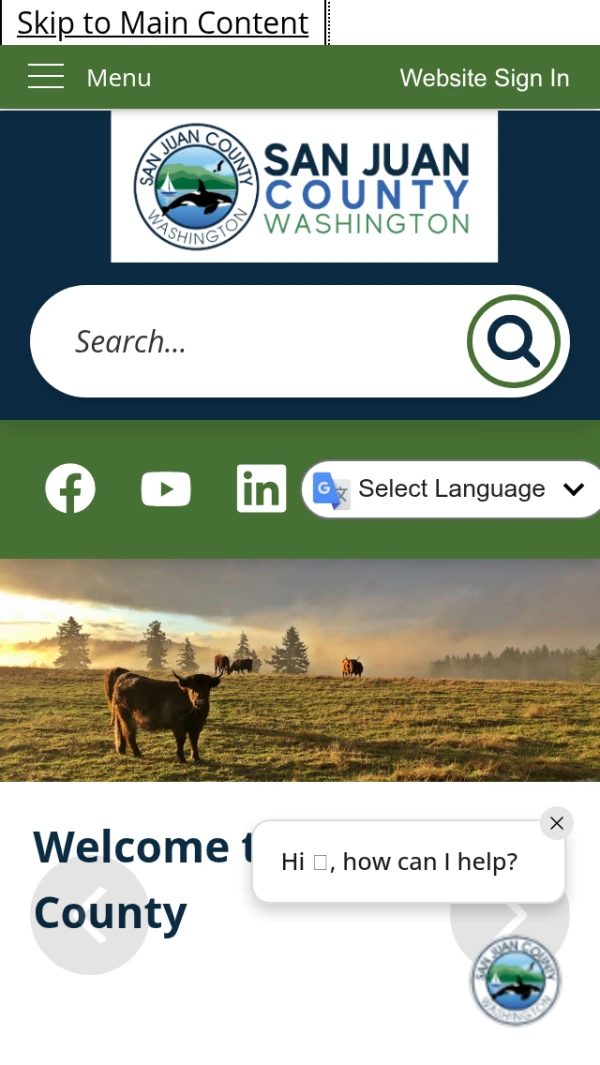The image size is (600, 1065).
Task: Tap Website Sign In
Action: click(x=484, y=78)
